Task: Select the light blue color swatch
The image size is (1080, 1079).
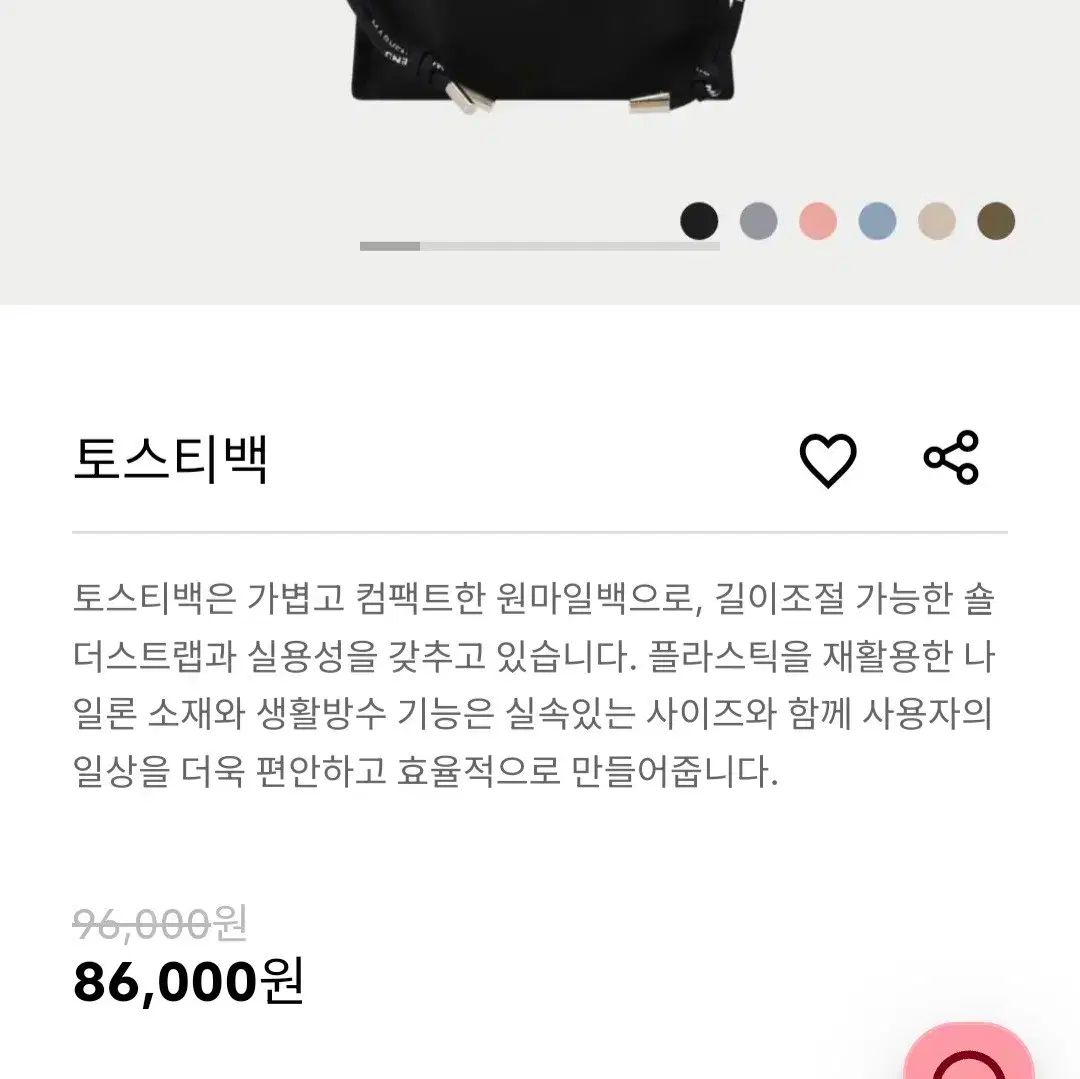Action: 877,221
